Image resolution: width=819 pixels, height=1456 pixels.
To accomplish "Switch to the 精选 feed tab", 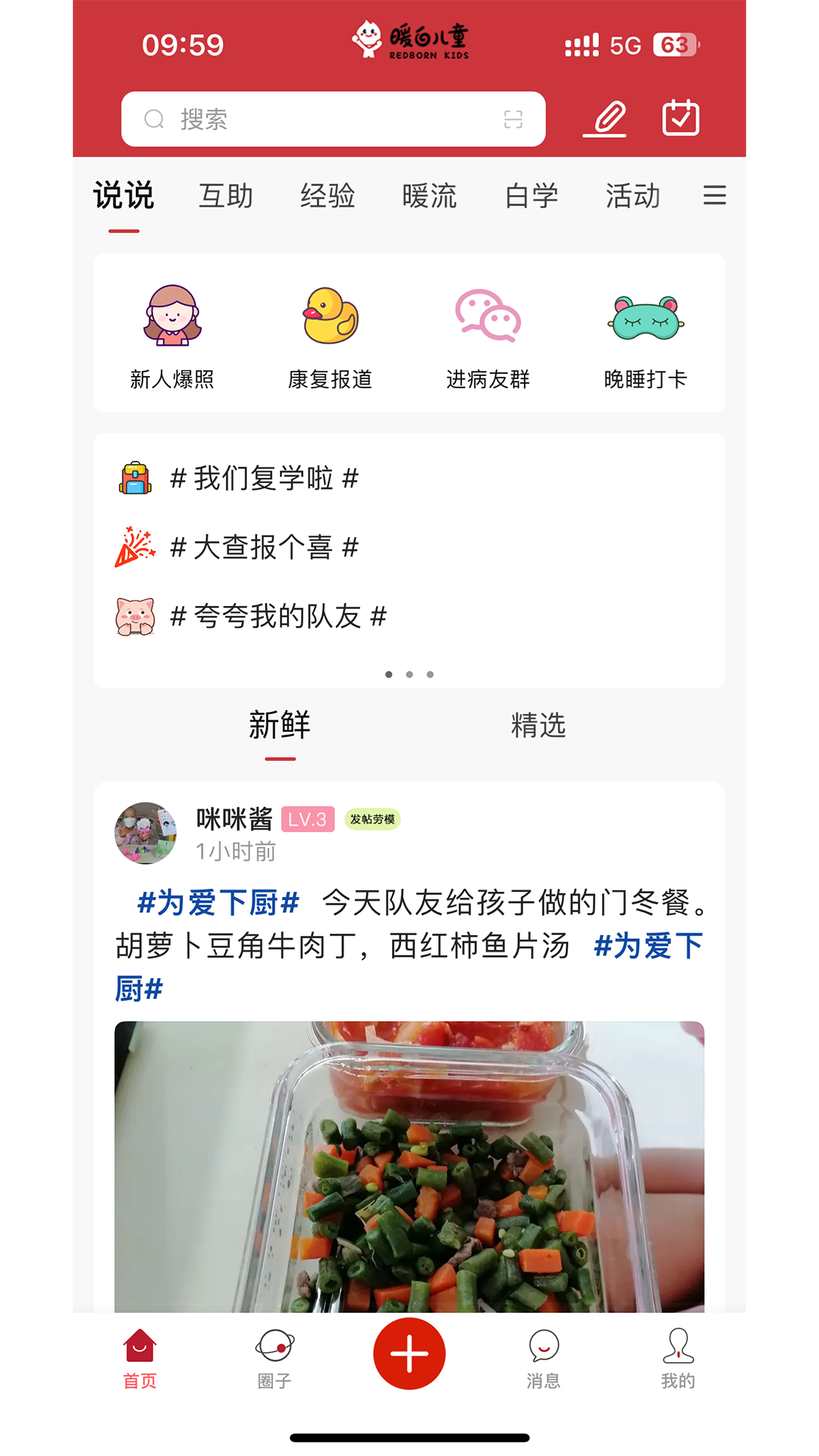I will click(x=539, y=725).
